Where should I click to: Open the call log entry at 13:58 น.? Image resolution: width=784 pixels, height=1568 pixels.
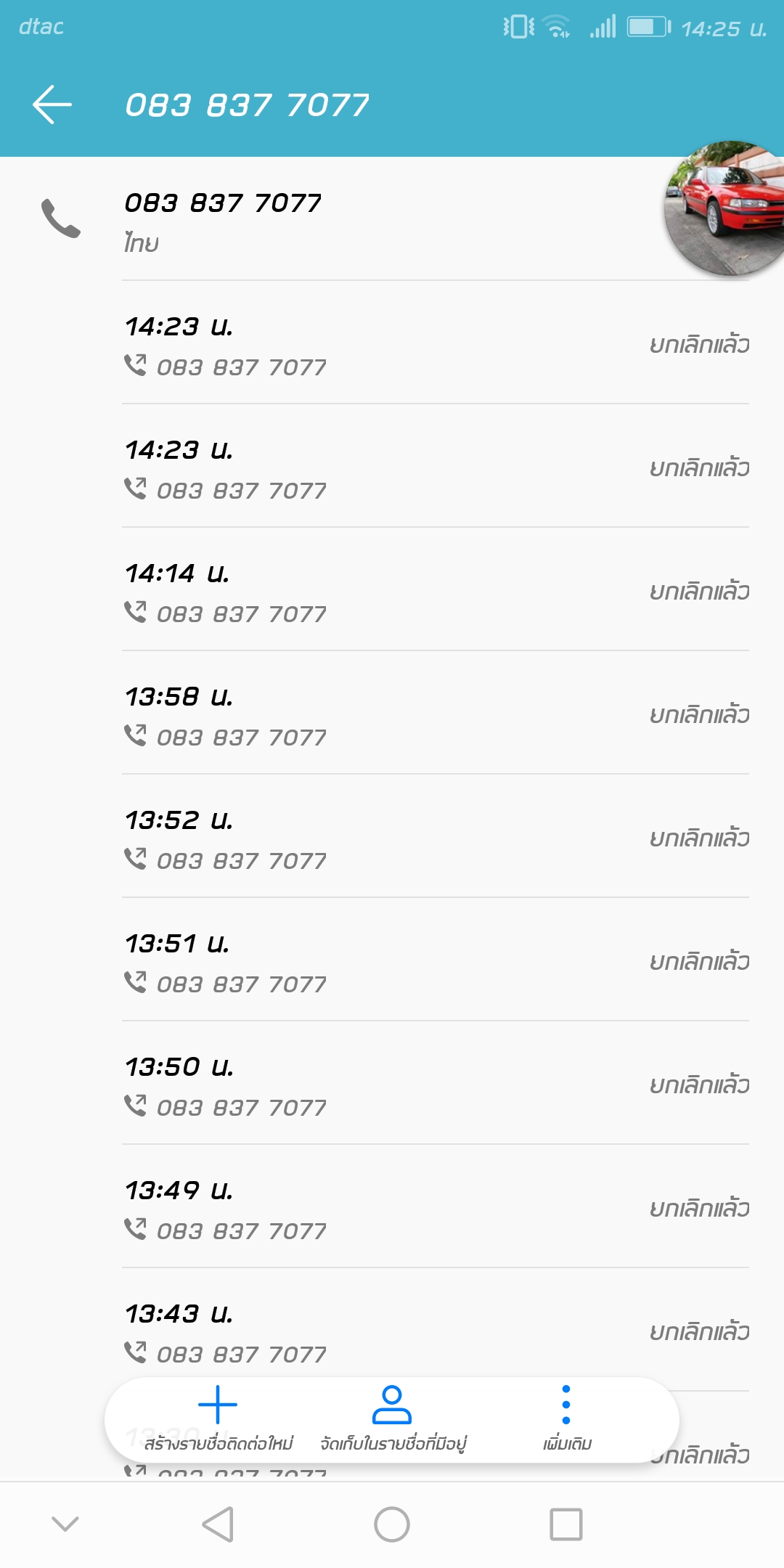[x=436, y=713]
